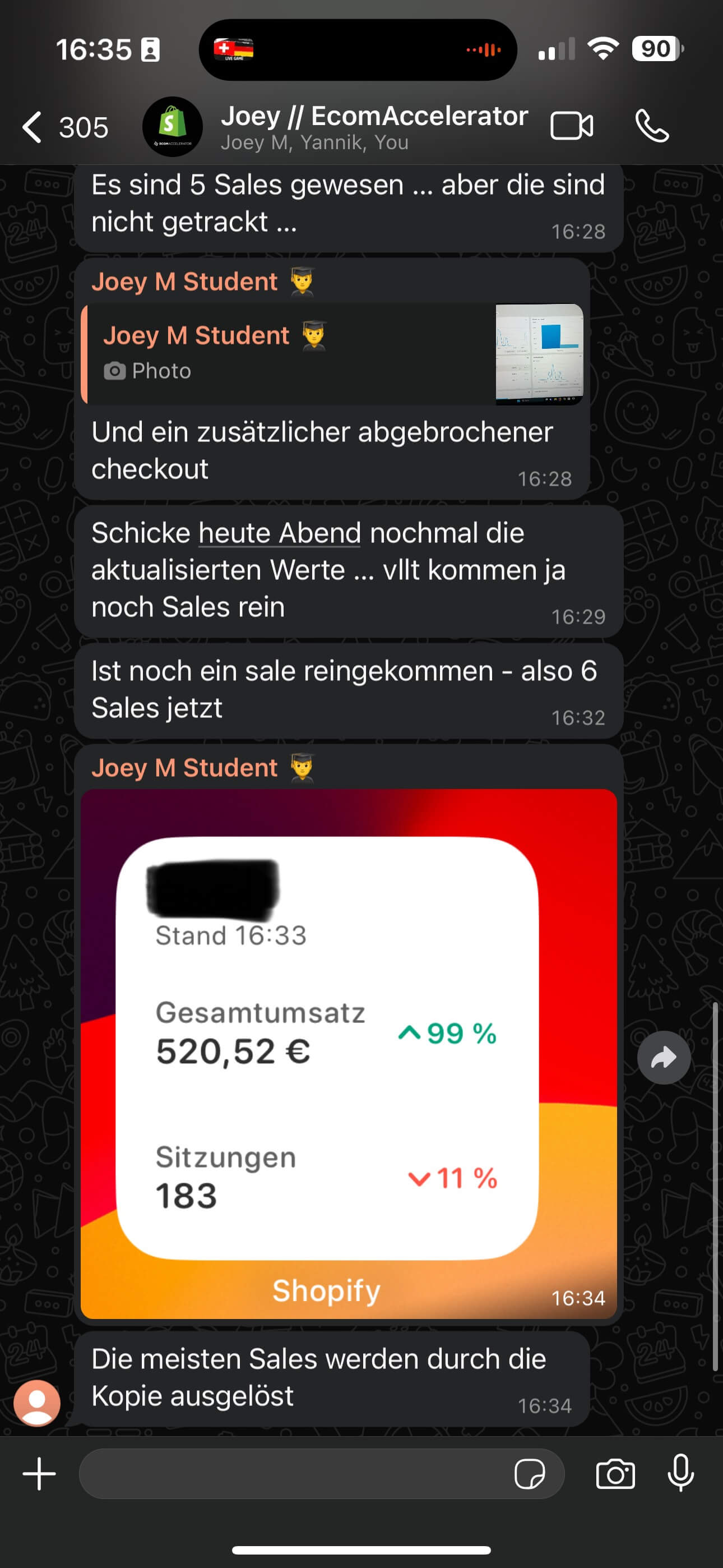
Task: Record a voice message with the microphone
Action: [680, 1474]
